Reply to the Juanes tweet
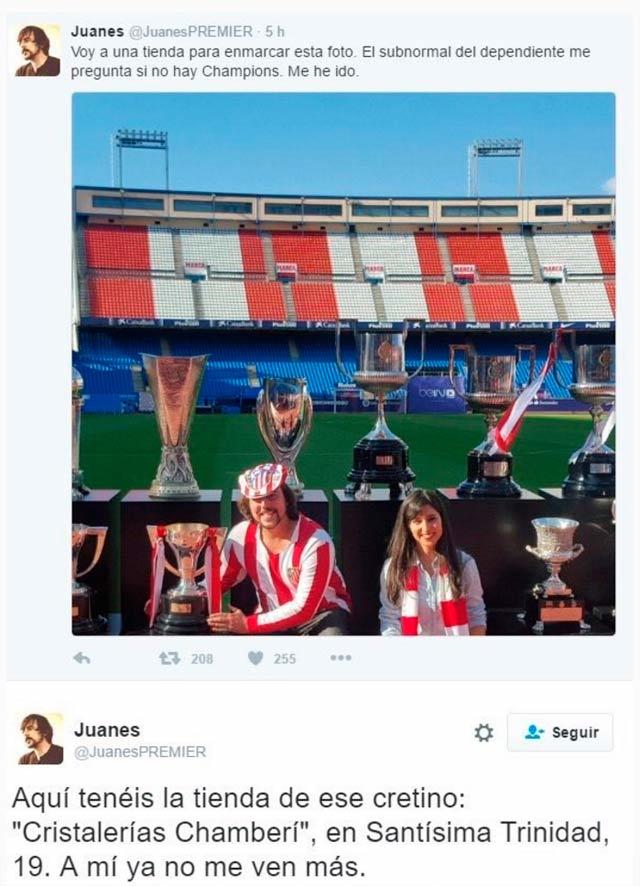The width and height of the screenshot is (640, 886). click(82, 658)
